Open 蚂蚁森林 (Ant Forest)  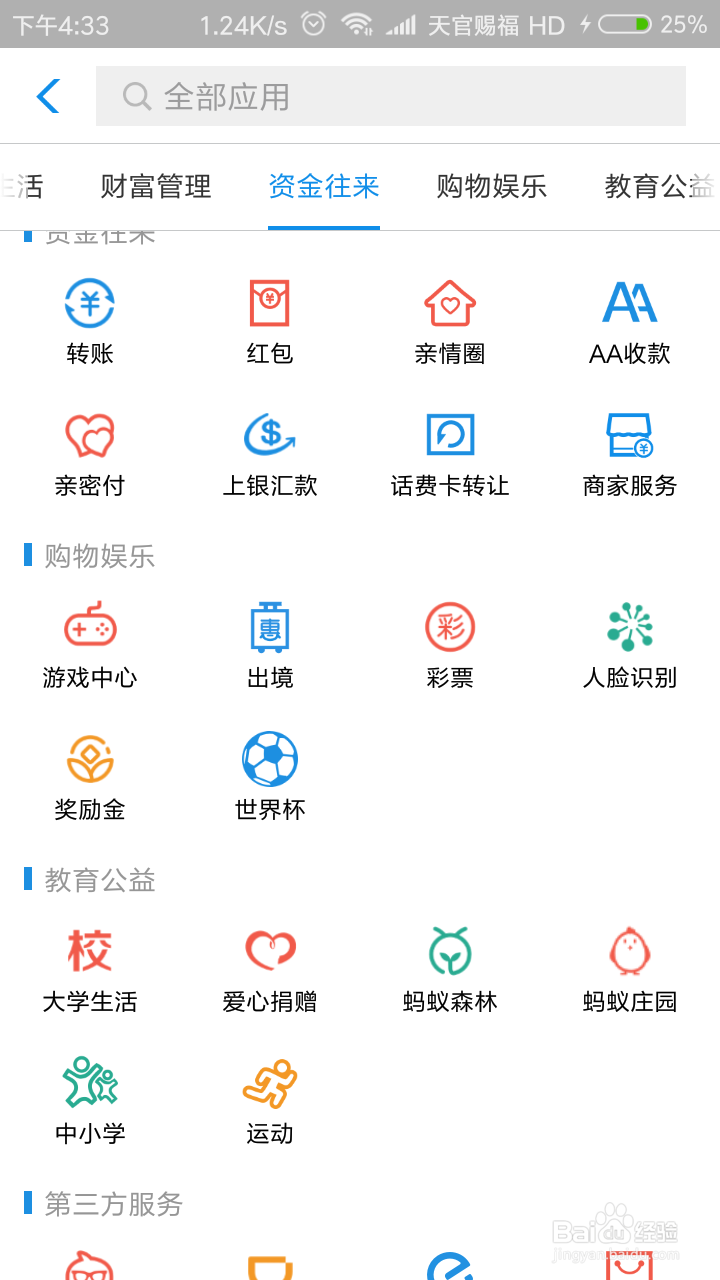449,950
